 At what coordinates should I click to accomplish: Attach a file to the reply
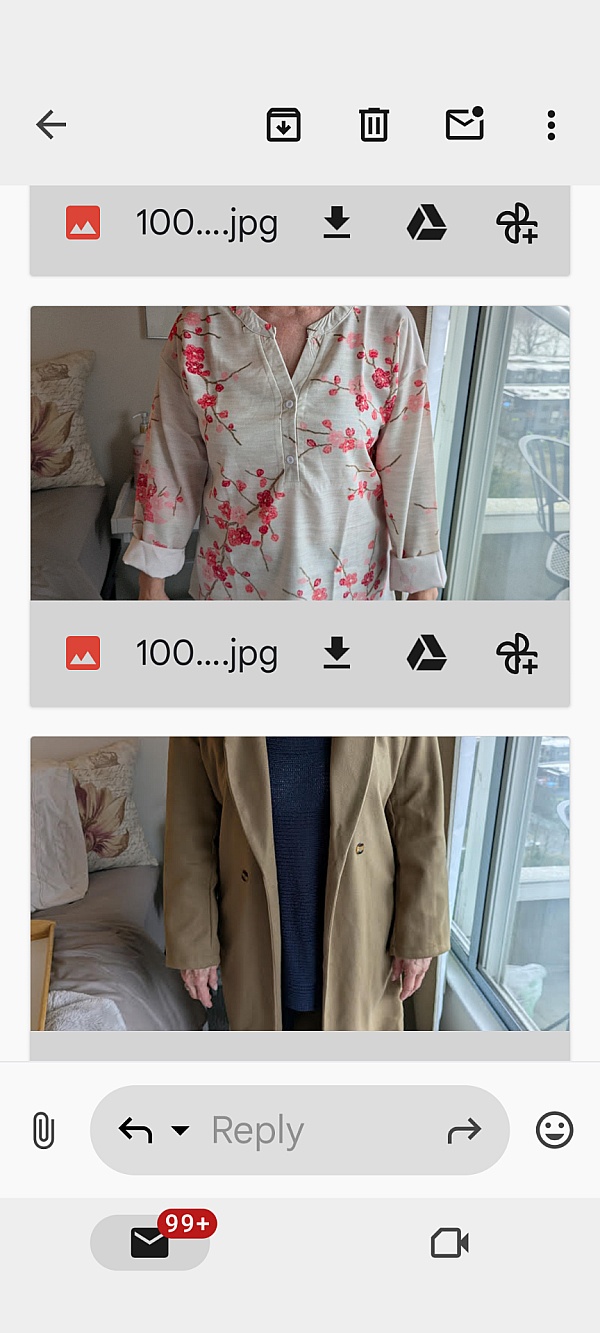[43, 1131]
